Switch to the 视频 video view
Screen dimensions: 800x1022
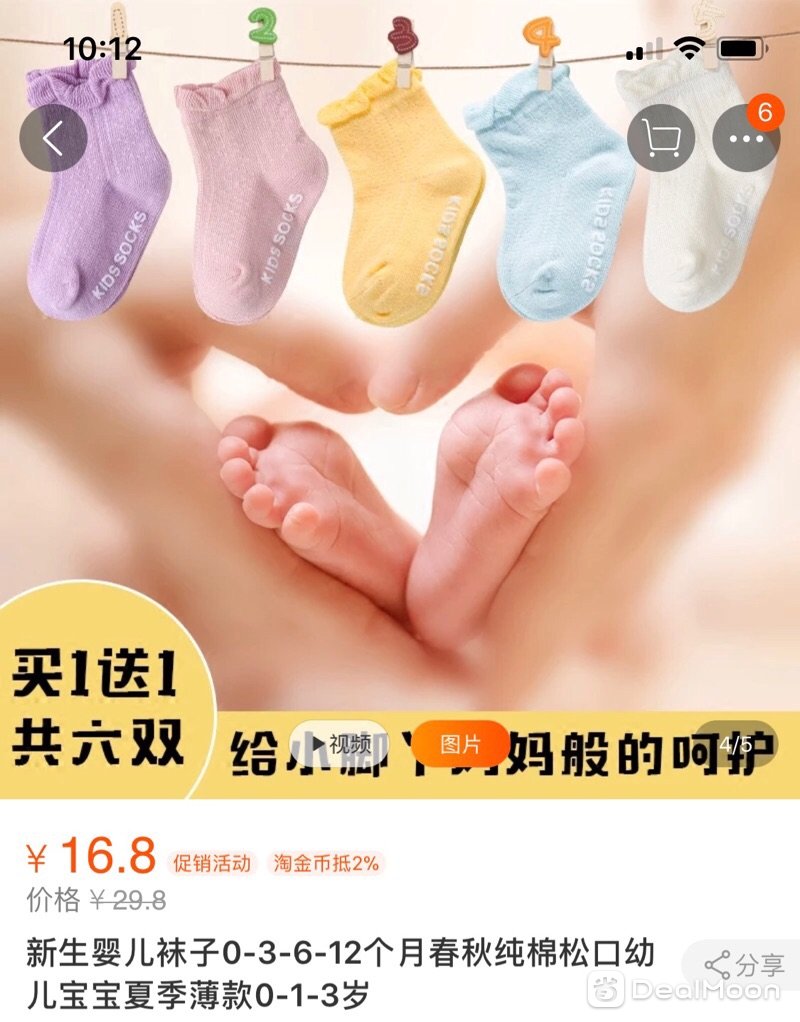pos(338,744)
